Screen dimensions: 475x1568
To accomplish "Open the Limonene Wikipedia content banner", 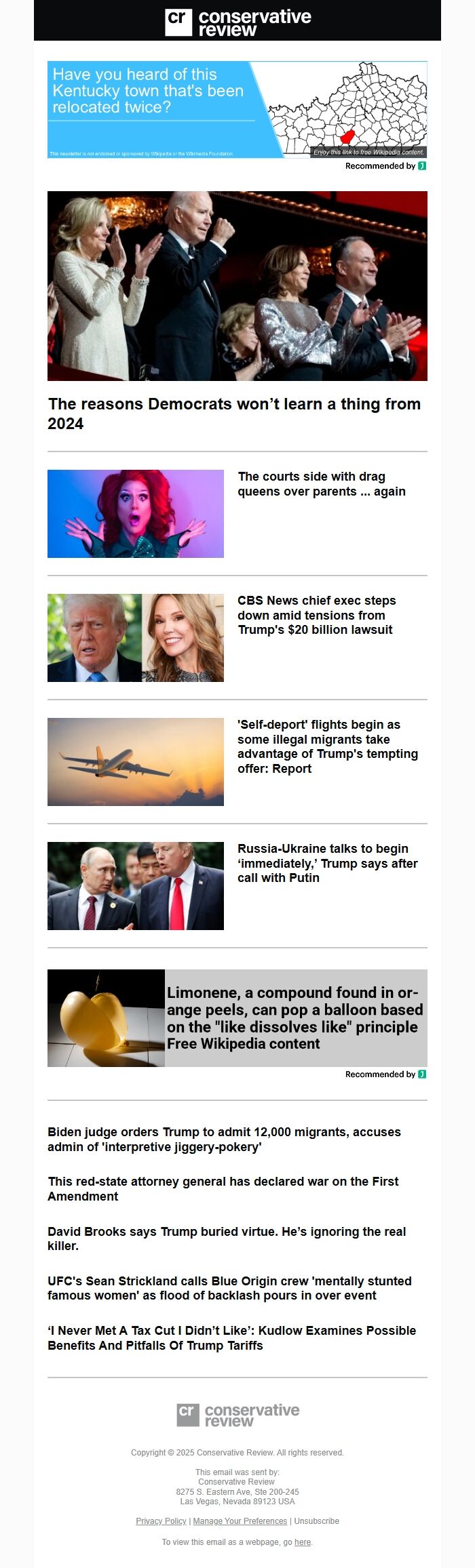I will 237,1018.
